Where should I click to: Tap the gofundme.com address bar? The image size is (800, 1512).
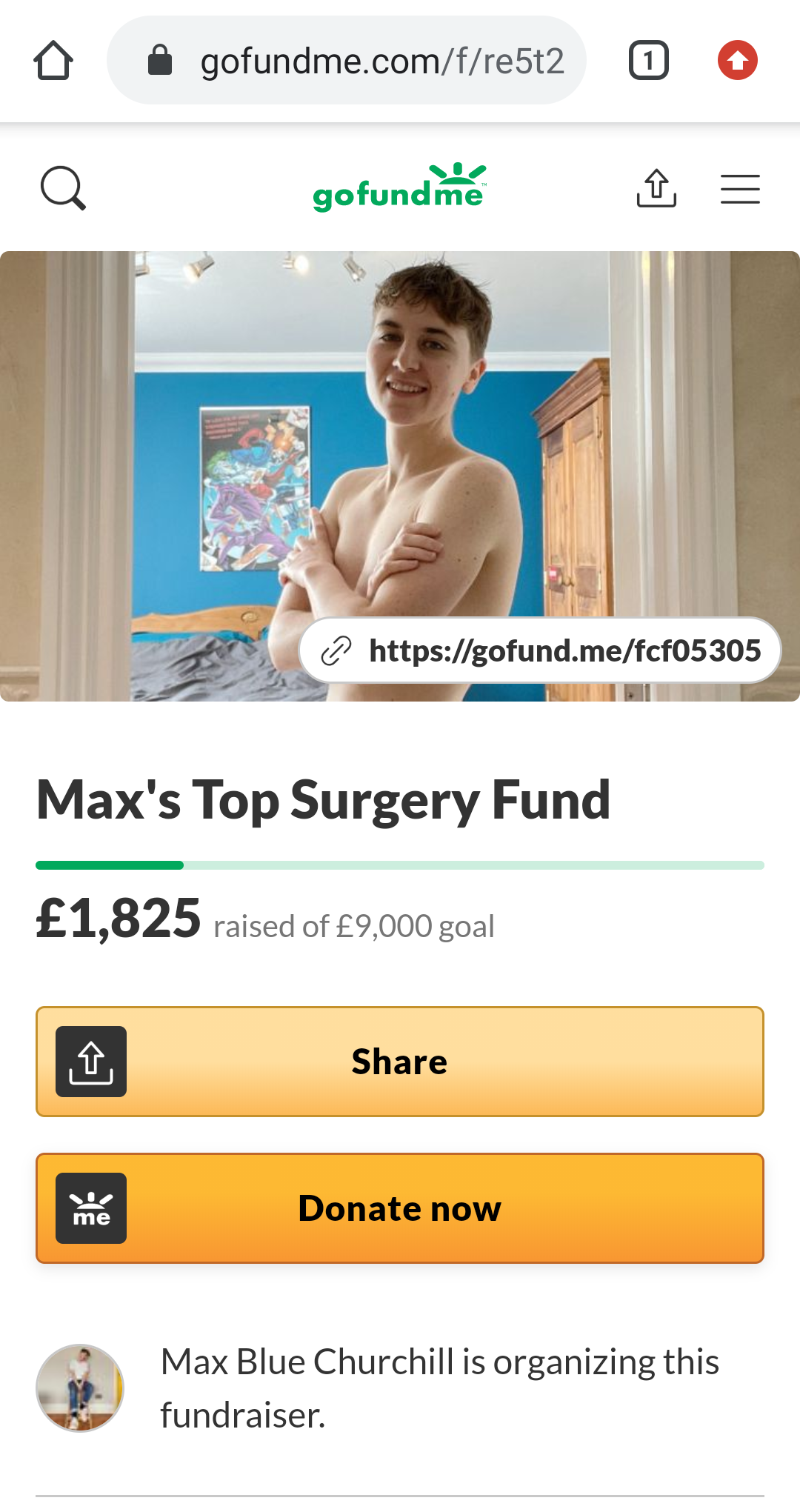coord(347,60)
